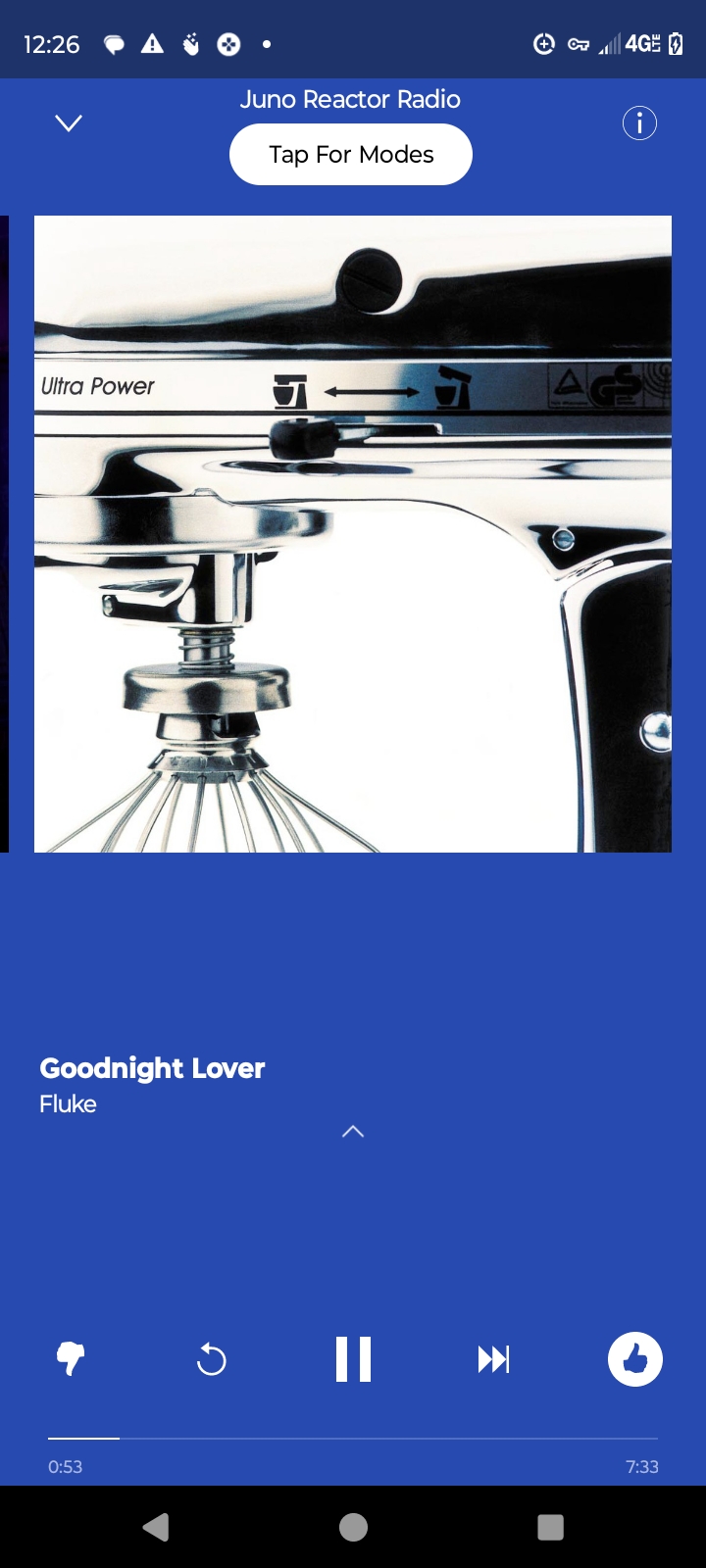Open the Tap For Modes button
The image size is (706, 1568).
point(351,155)
